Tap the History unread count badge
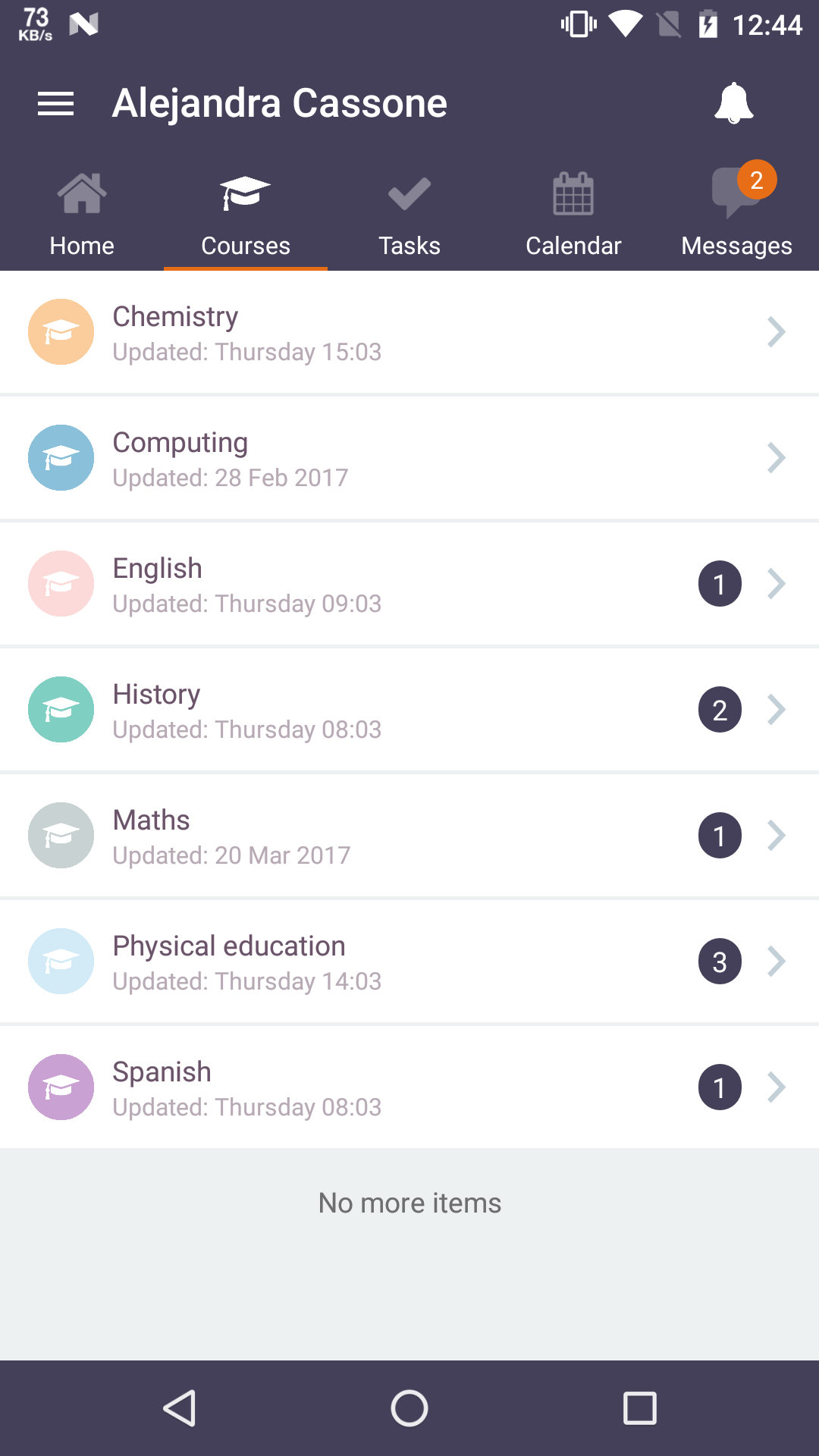This screenshot has width=819, height=1456. pyautogui.click(x=720, y=709)
